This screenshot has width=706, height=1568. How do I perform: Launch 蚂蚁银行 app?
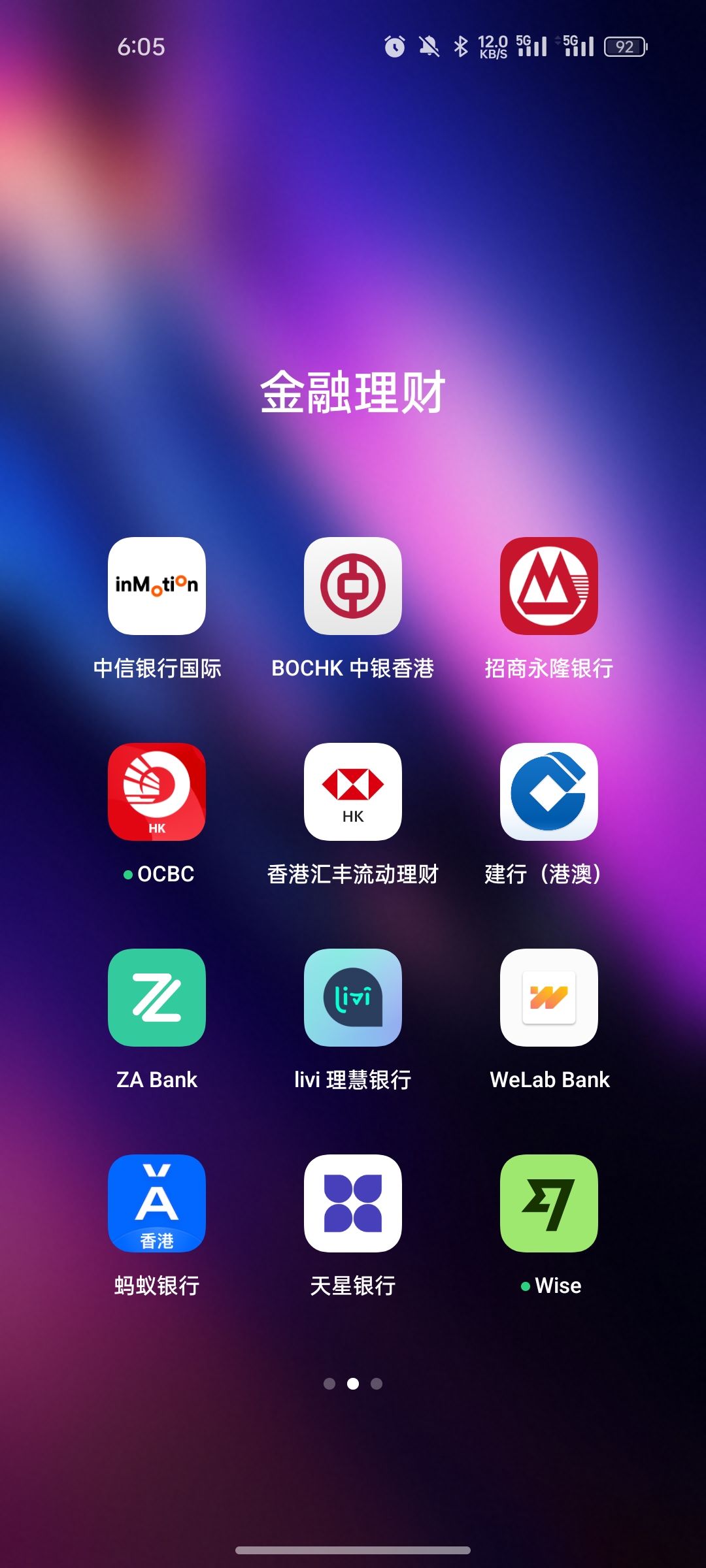pos(157,1203)
